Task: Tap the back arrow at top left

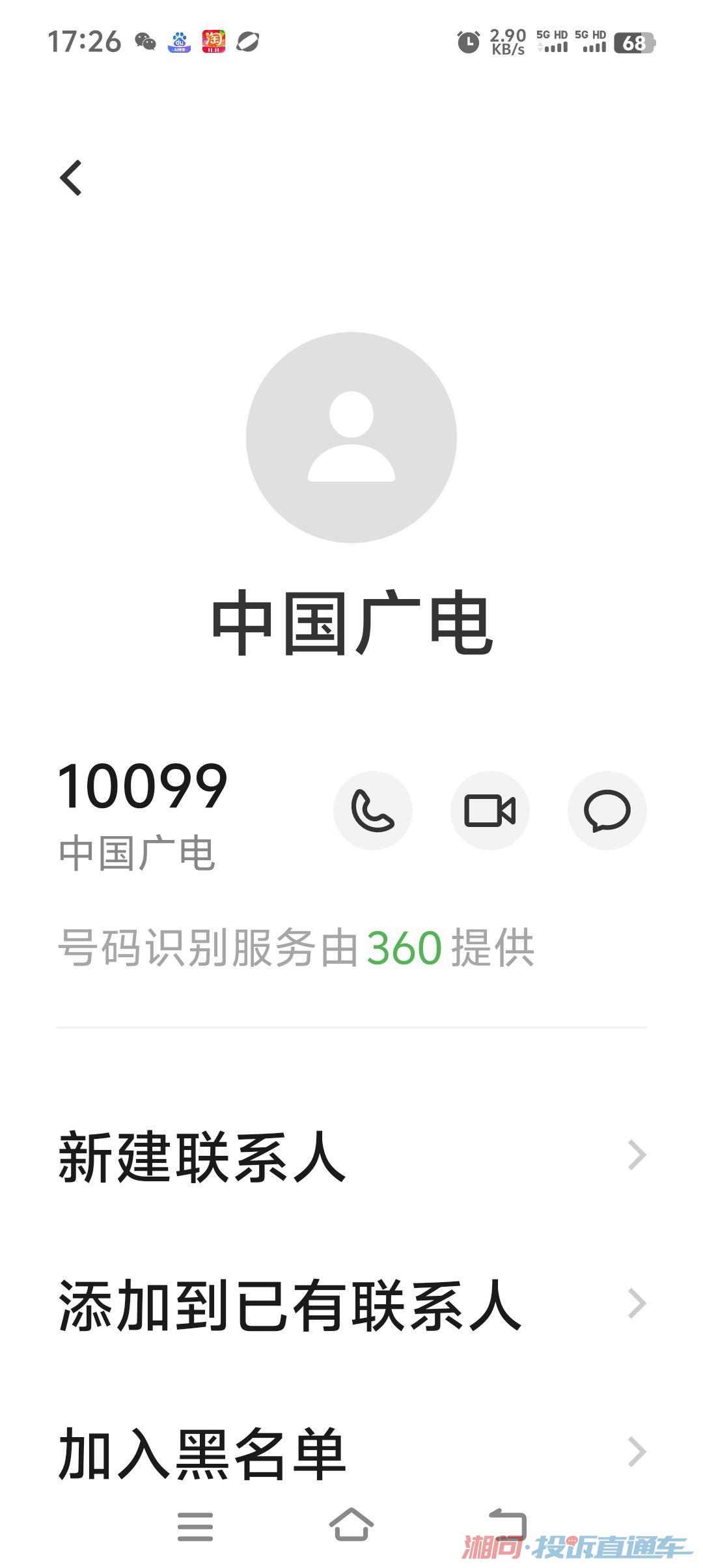Action: (x=72, y=178)
